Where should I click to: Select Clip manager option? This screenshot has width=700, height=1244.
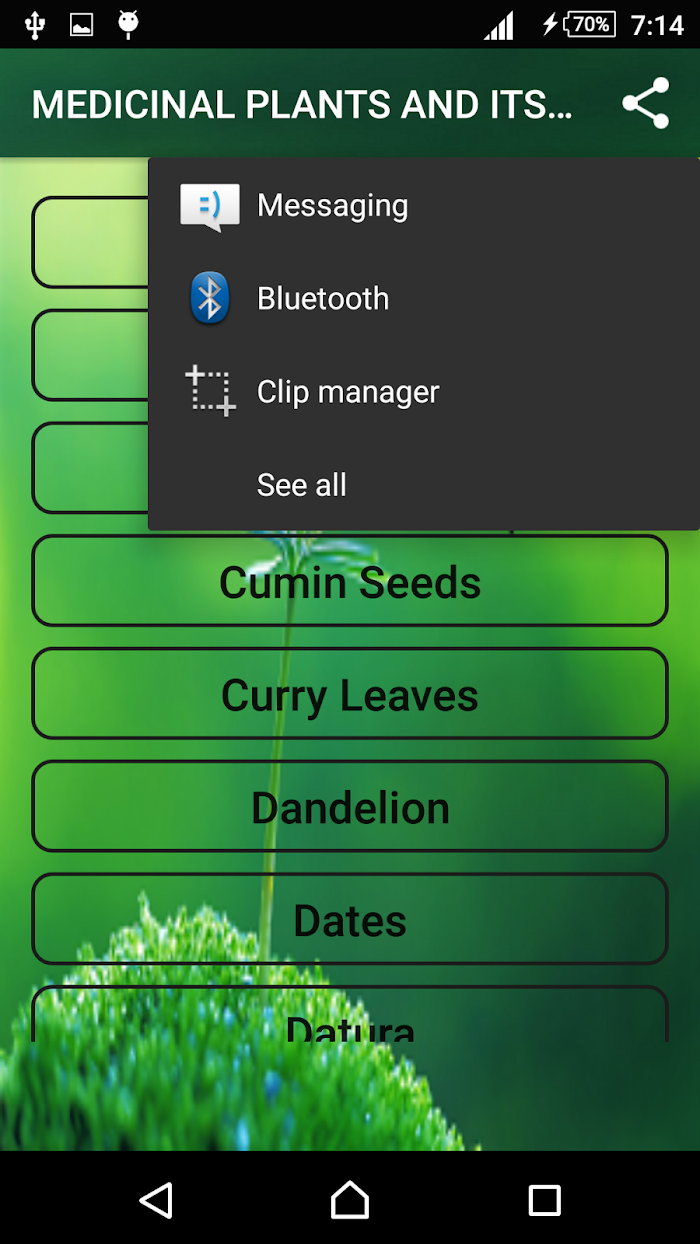(424, 391)
